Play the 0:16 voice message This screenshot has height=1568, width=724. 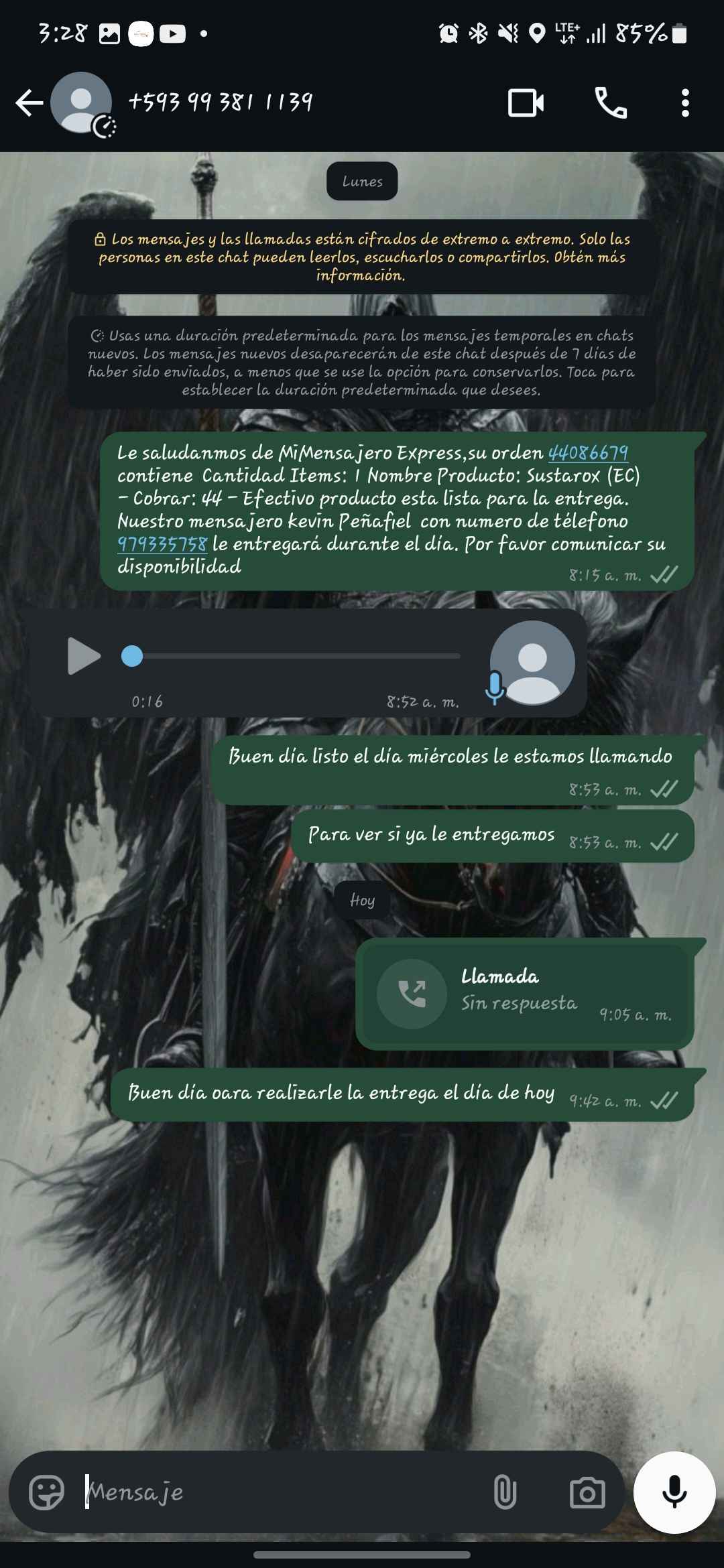point(84,655)
